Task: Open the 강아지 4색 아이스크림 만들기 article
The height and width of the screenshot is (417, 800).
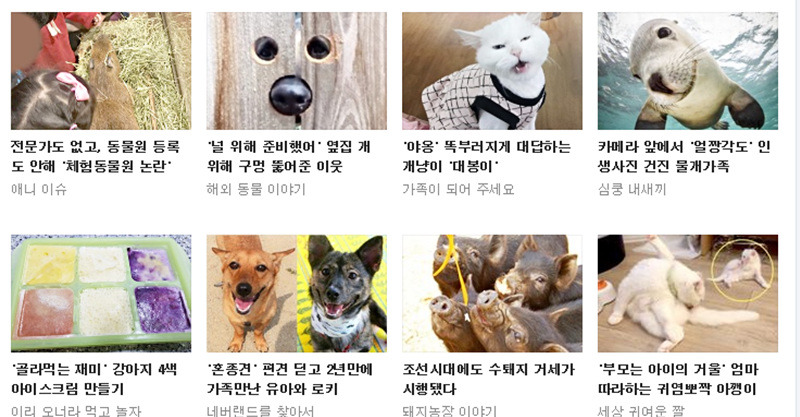Action: click(x=97, y=379)
